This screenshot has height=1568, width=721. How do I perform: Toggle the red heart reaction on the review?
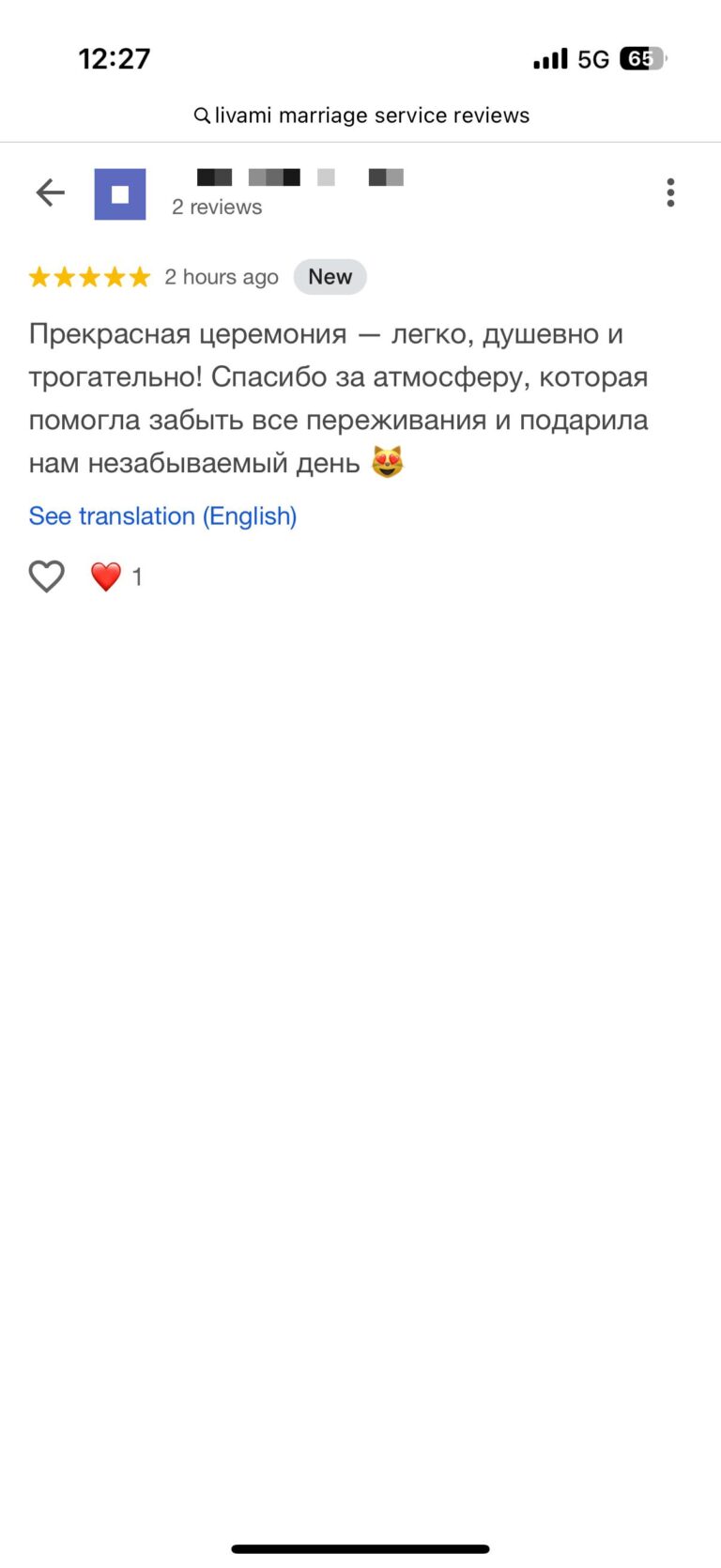pyautogui.click(x=105, y=576)
